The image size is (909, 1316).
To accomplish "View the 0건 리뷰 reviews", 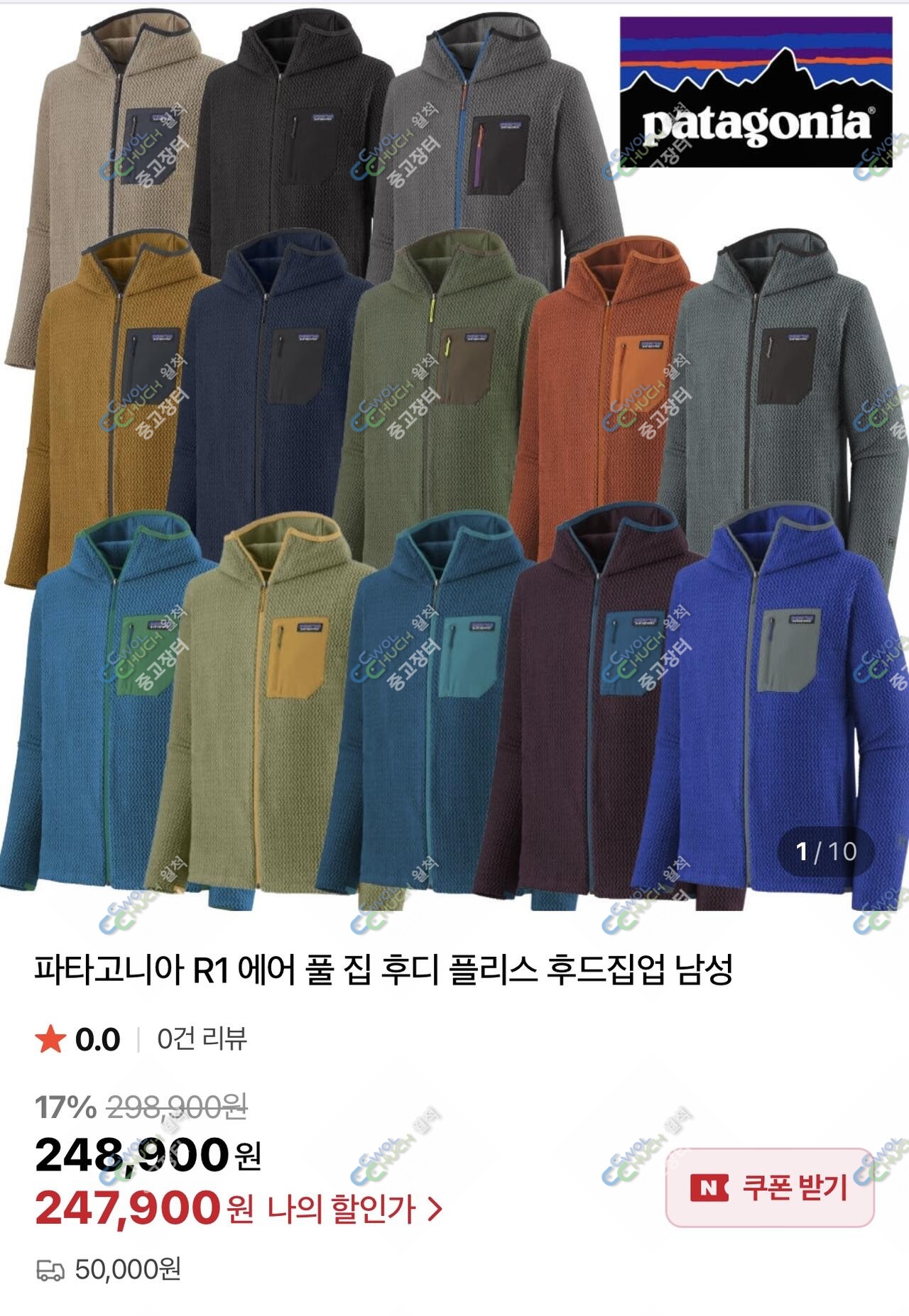I will (202, 1039).
